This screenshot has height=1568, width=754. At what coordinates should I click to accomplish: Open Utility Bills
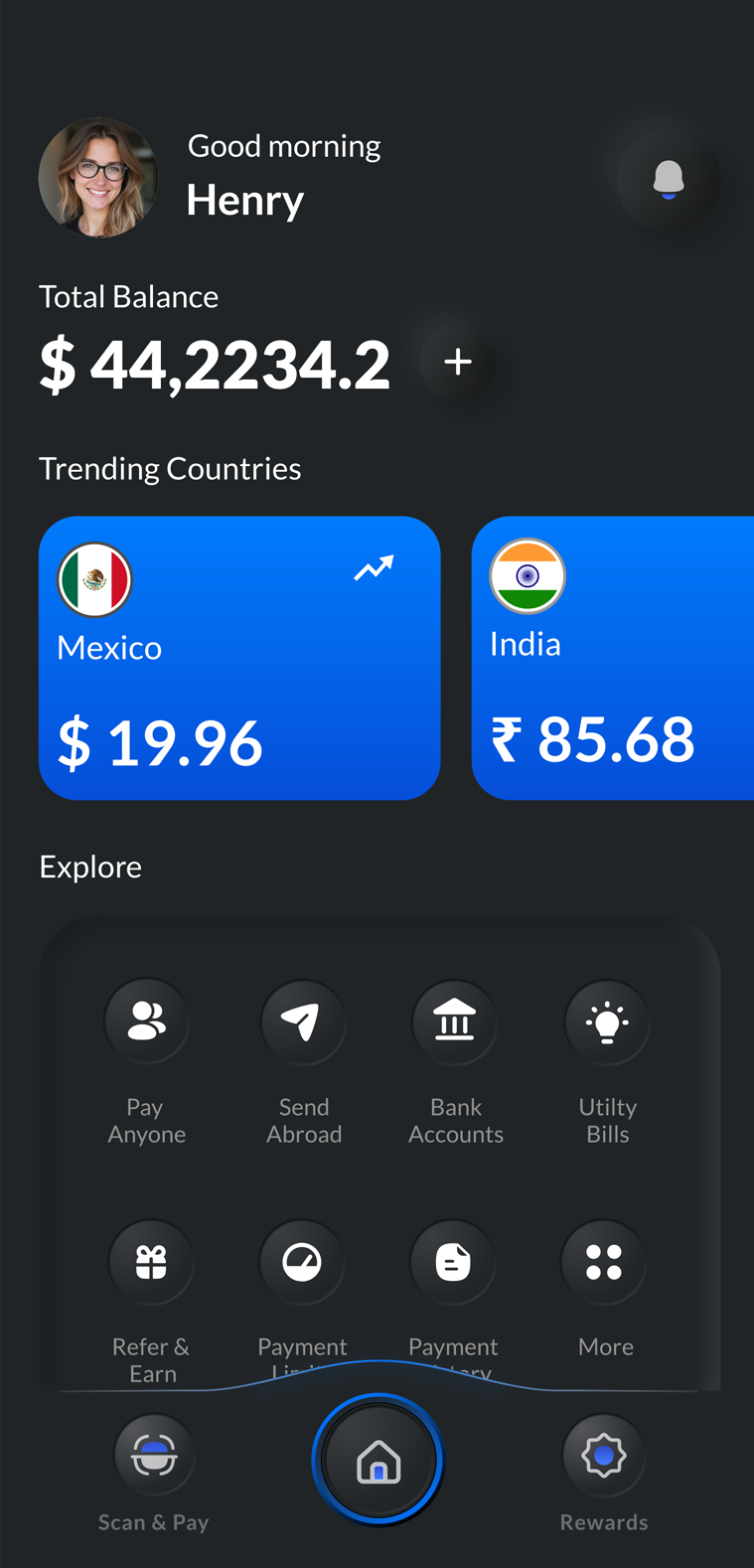coord(607,1021)
